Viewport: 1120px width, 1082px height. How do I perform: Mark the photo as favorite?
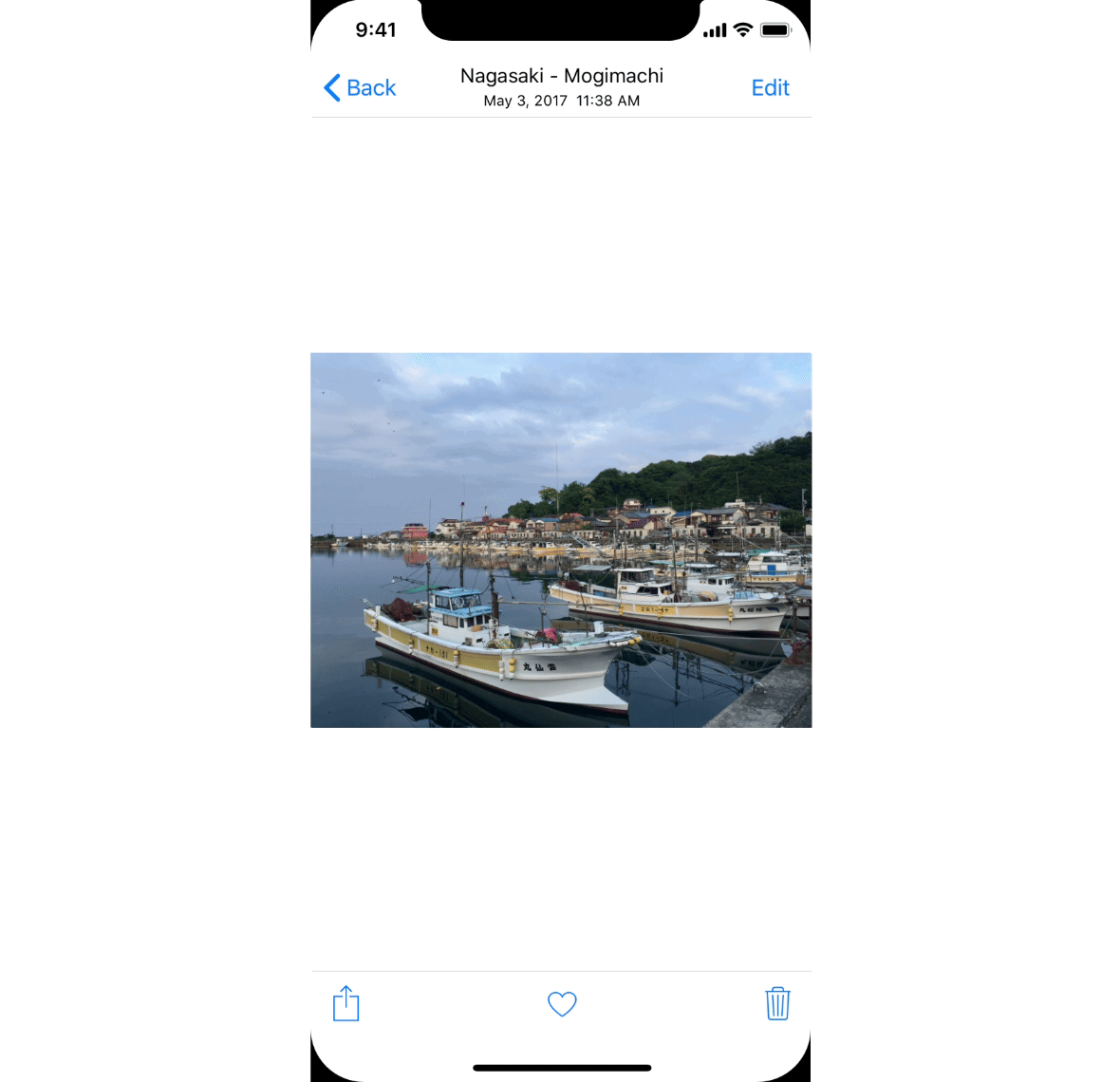tap(562, 1003)
